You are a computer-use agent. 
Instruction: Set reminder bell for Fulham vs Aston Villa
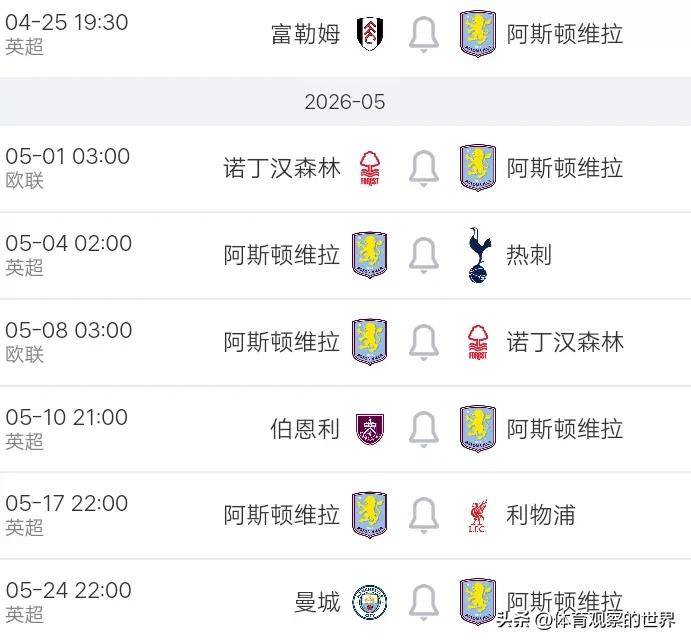pos(424,34)
